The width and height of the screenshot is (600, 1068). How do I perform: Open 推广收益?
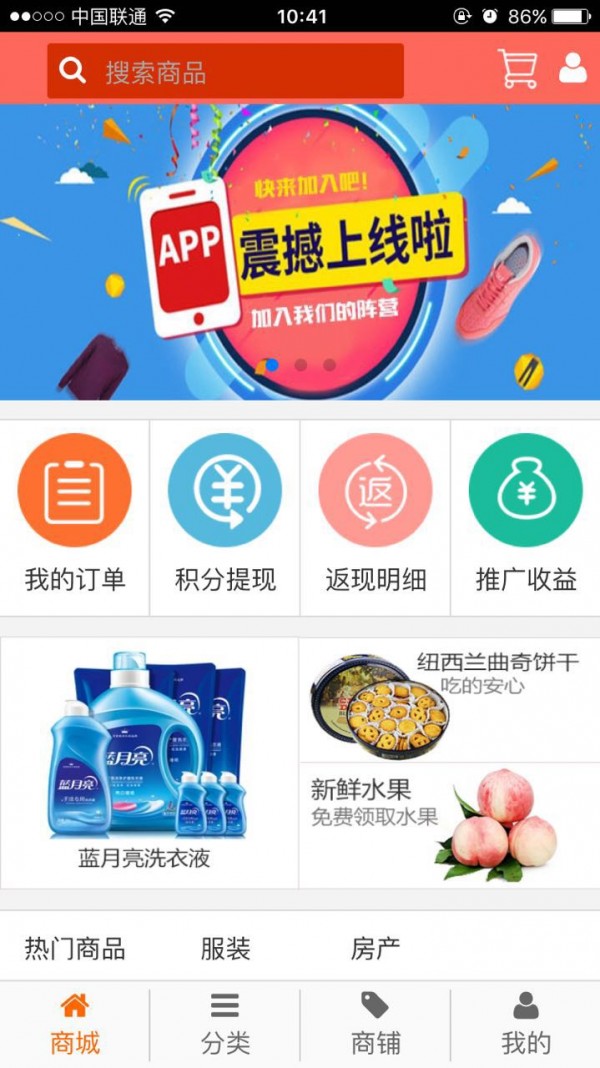tap(526, 518)
